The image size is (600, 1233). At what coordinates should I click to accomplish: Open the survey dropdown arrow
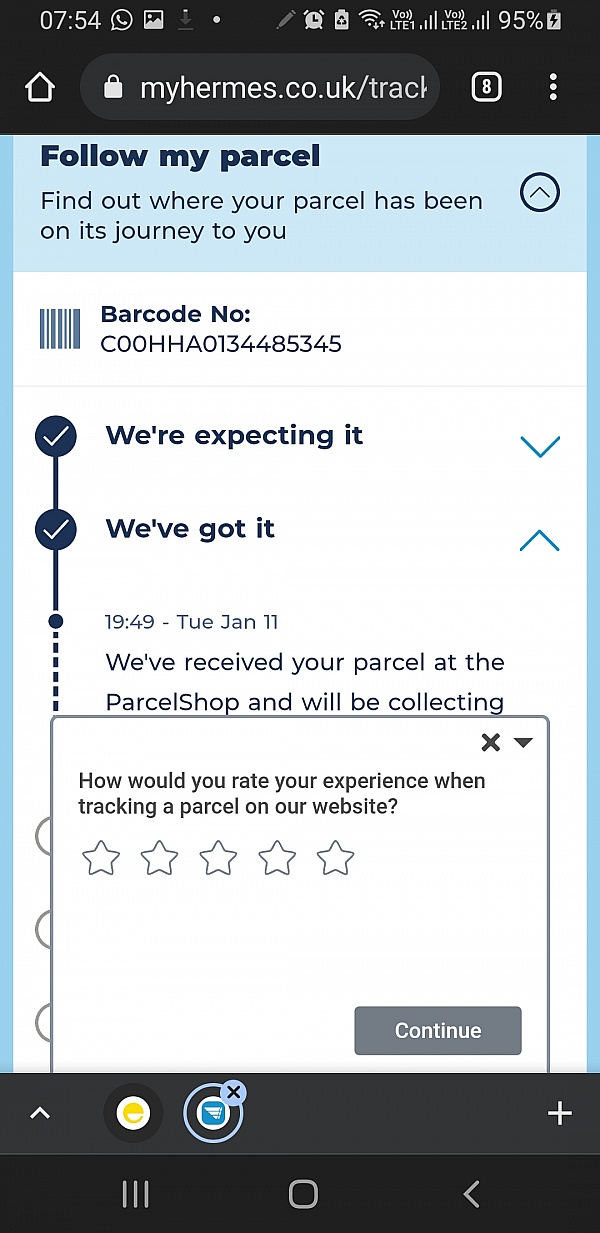coord(523,743)
